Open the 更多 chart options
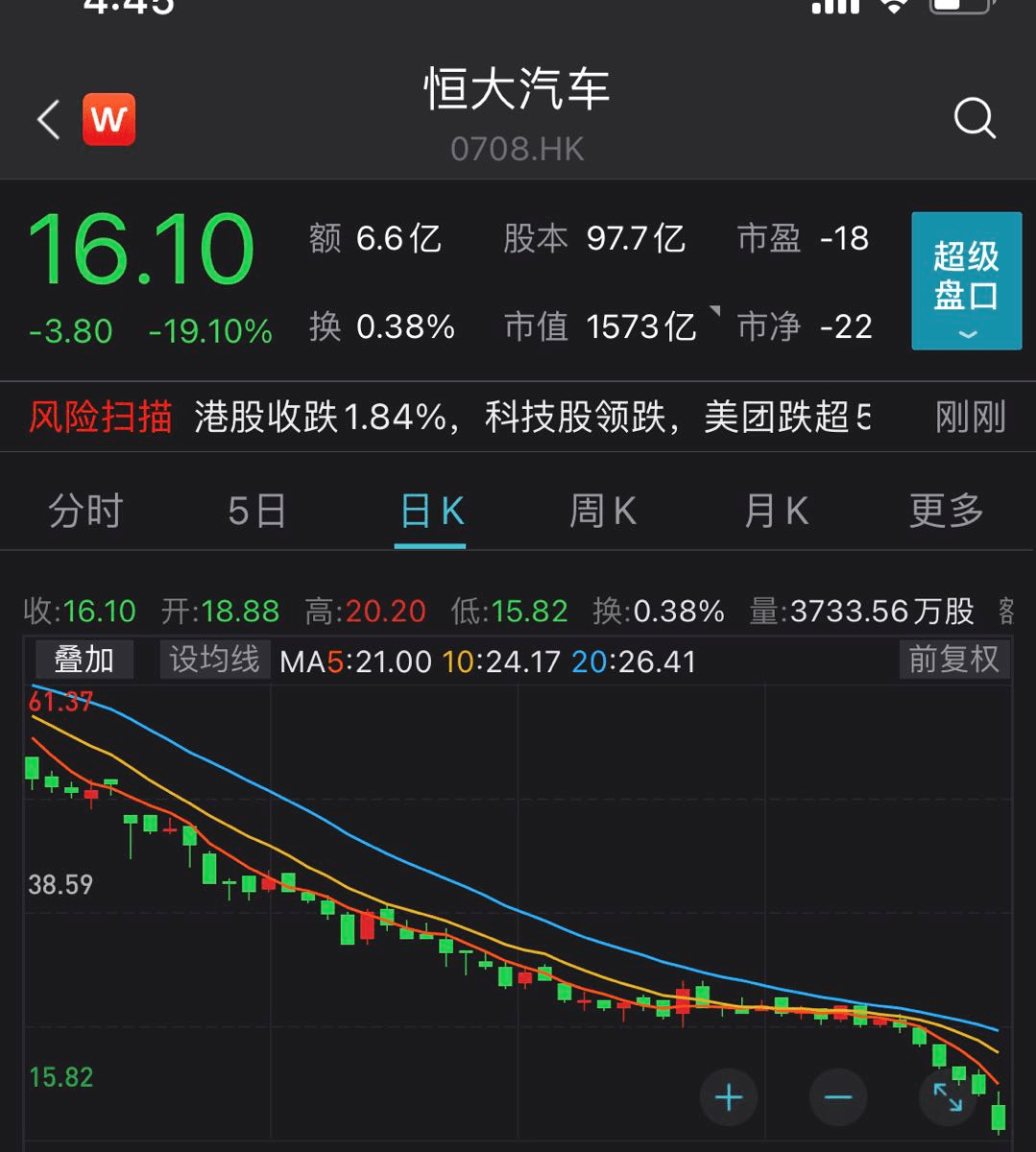 click(x=947, y=511)
